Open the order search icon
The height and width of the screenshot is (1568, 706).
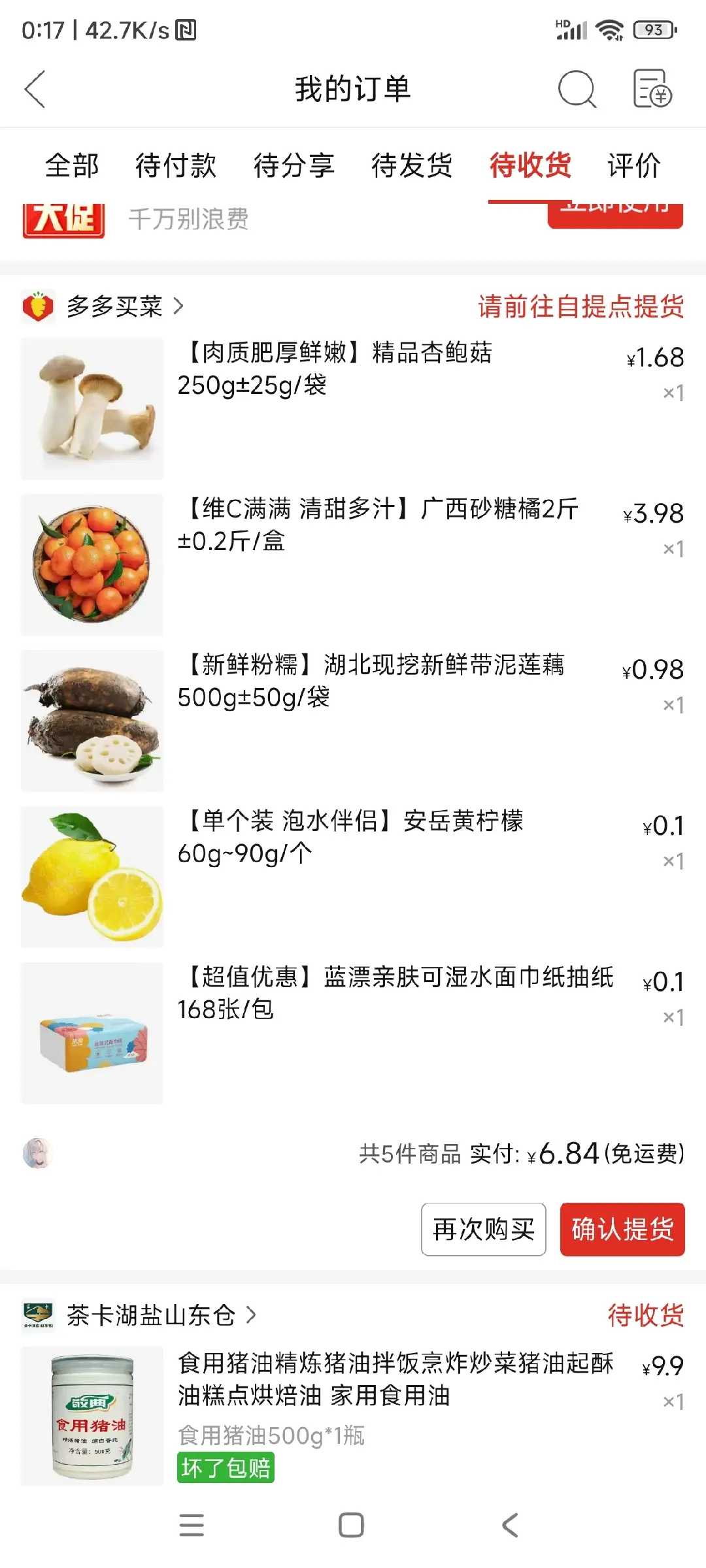[577, 89]
